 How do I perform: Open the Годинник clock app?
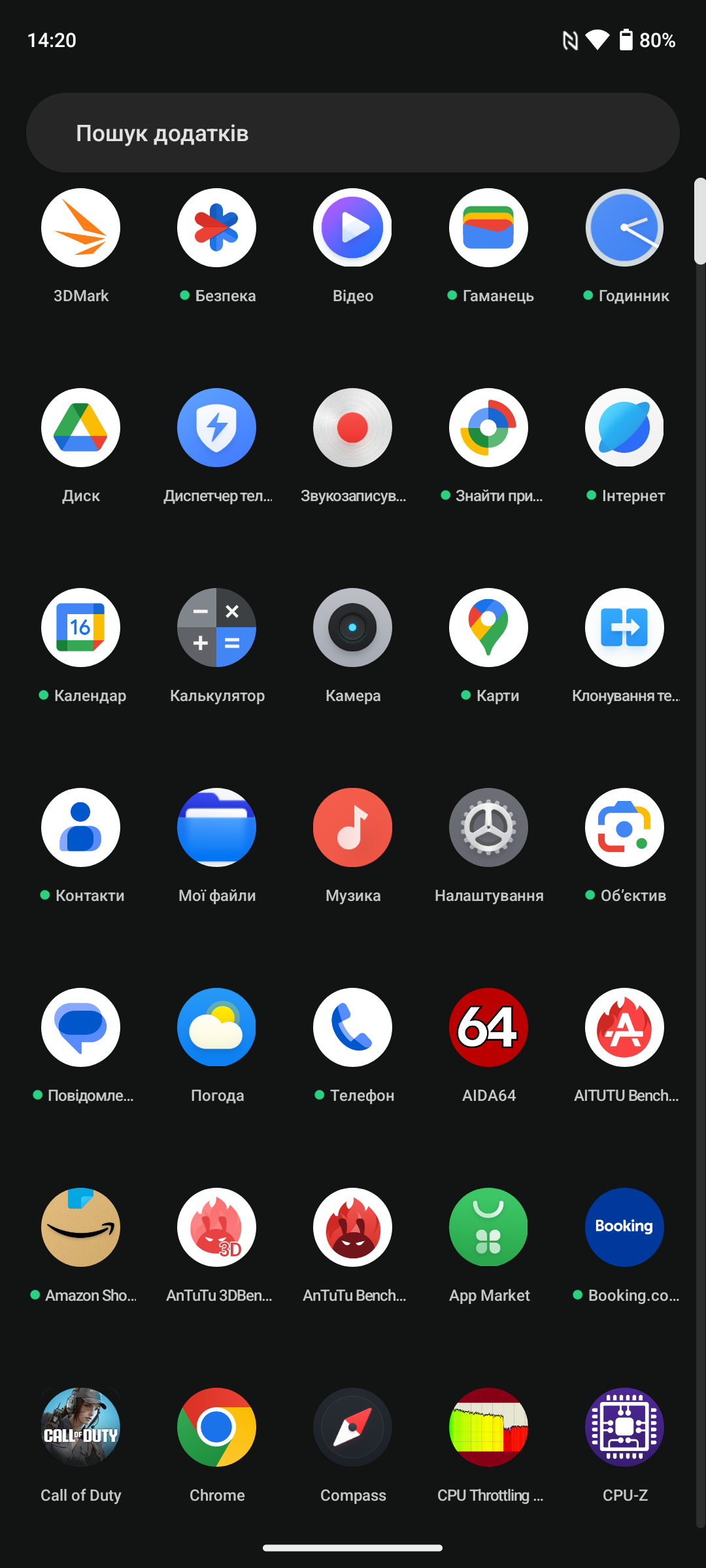(624, 228)
